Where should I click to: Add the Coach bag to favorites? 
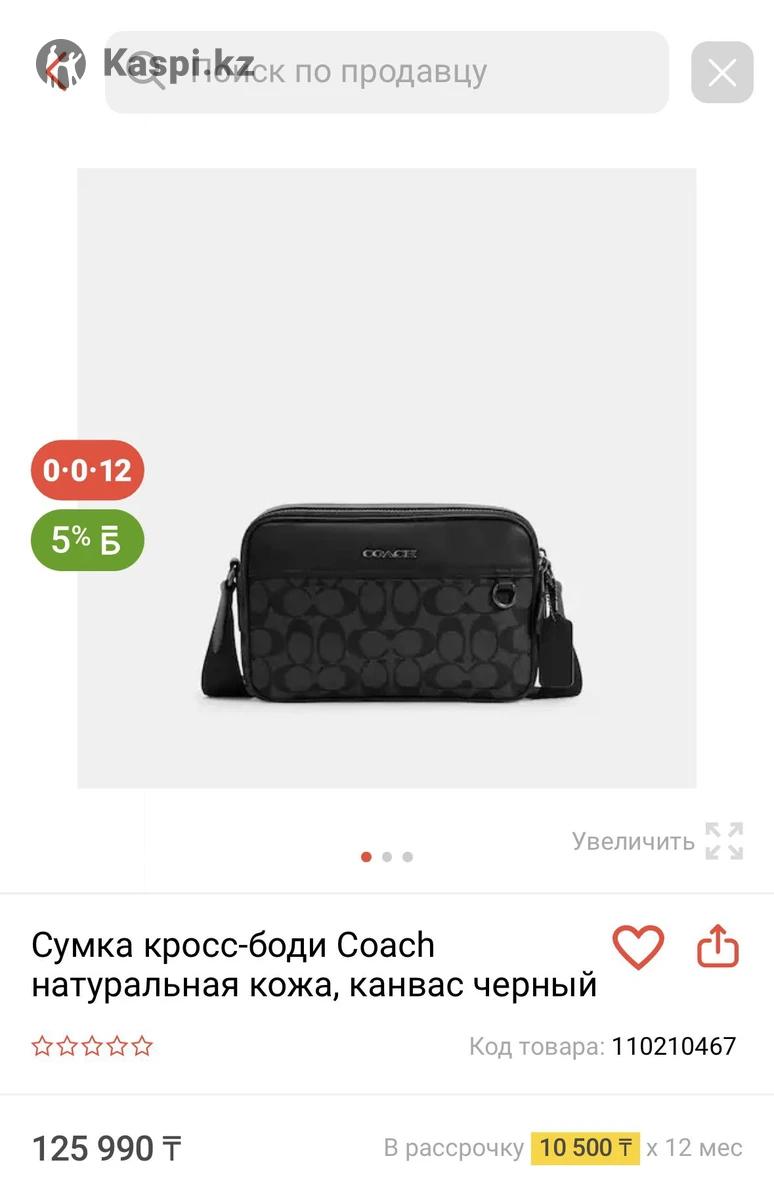638,947
